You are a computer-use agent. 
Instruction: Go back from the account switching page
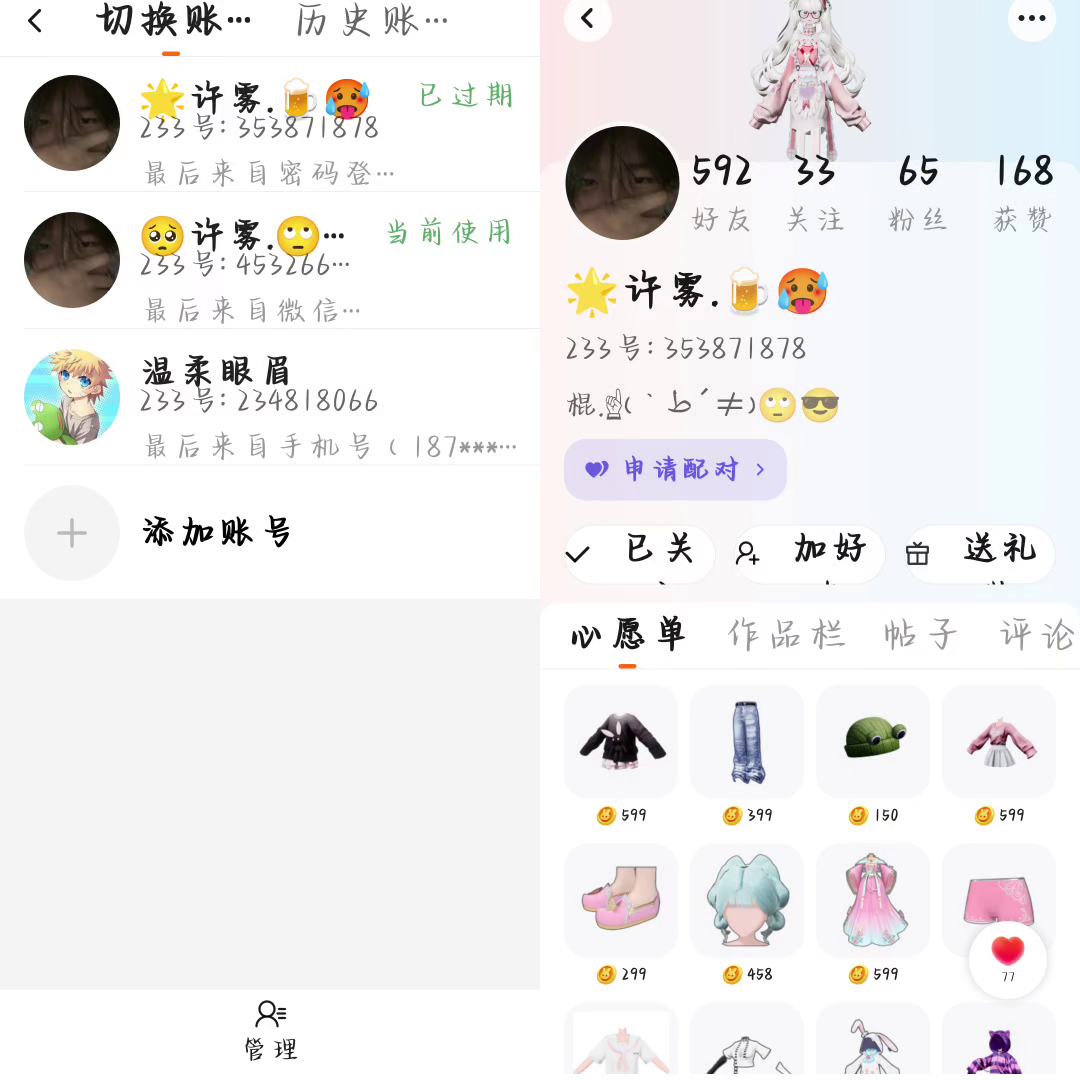pos(36,21)
